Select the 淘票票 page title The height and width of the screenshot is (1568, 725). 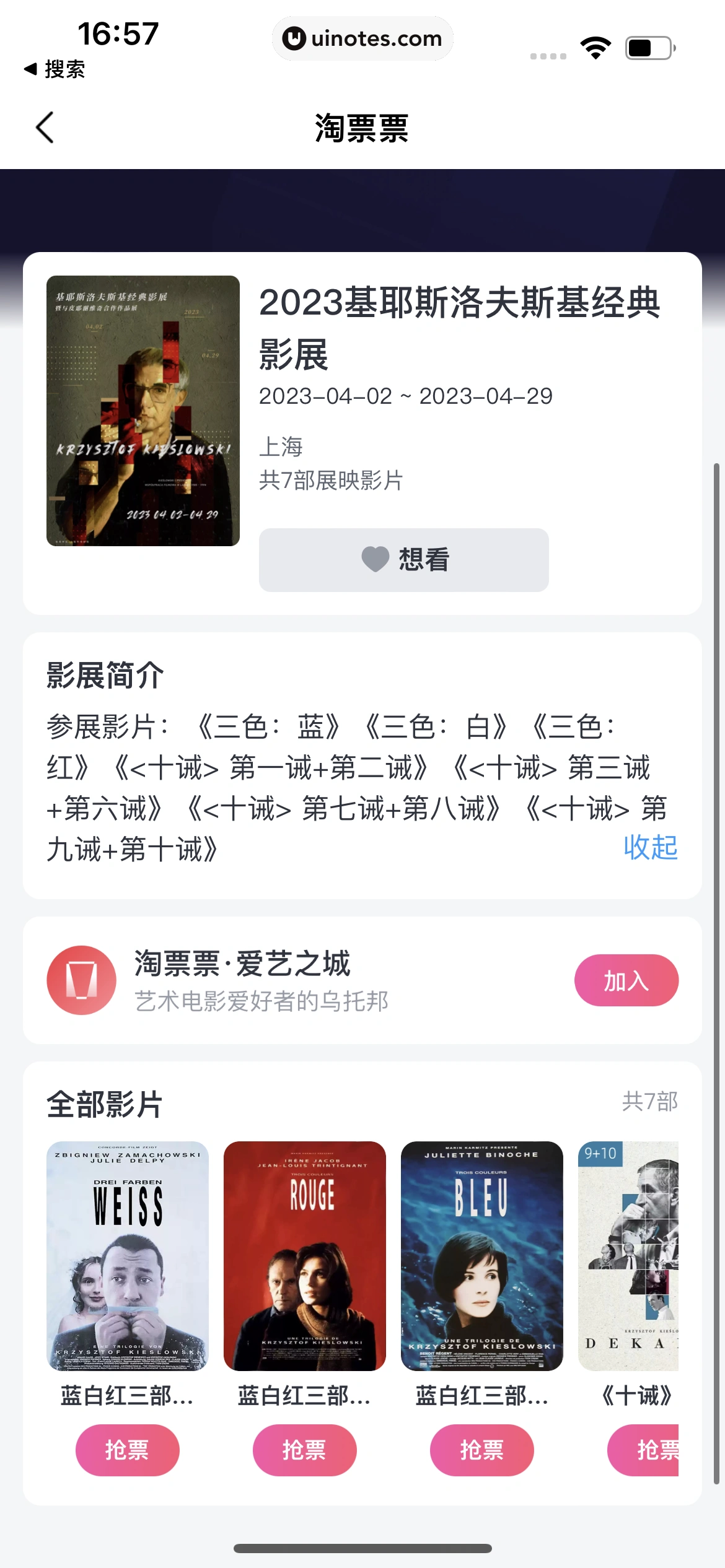click(362, 129)
